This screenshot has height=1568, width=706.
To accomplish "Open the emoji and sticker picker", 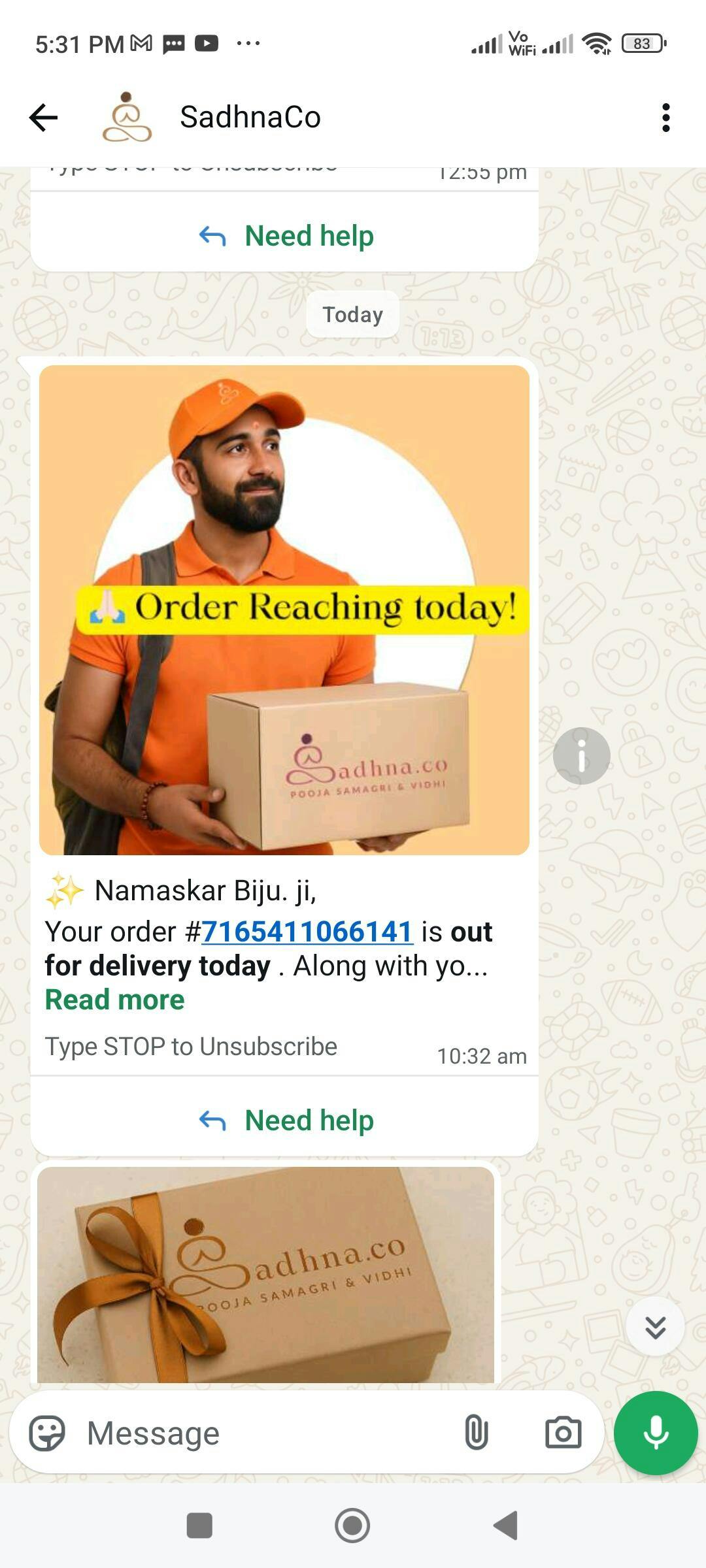I will pyautogui.click(x=47, y=1433).
